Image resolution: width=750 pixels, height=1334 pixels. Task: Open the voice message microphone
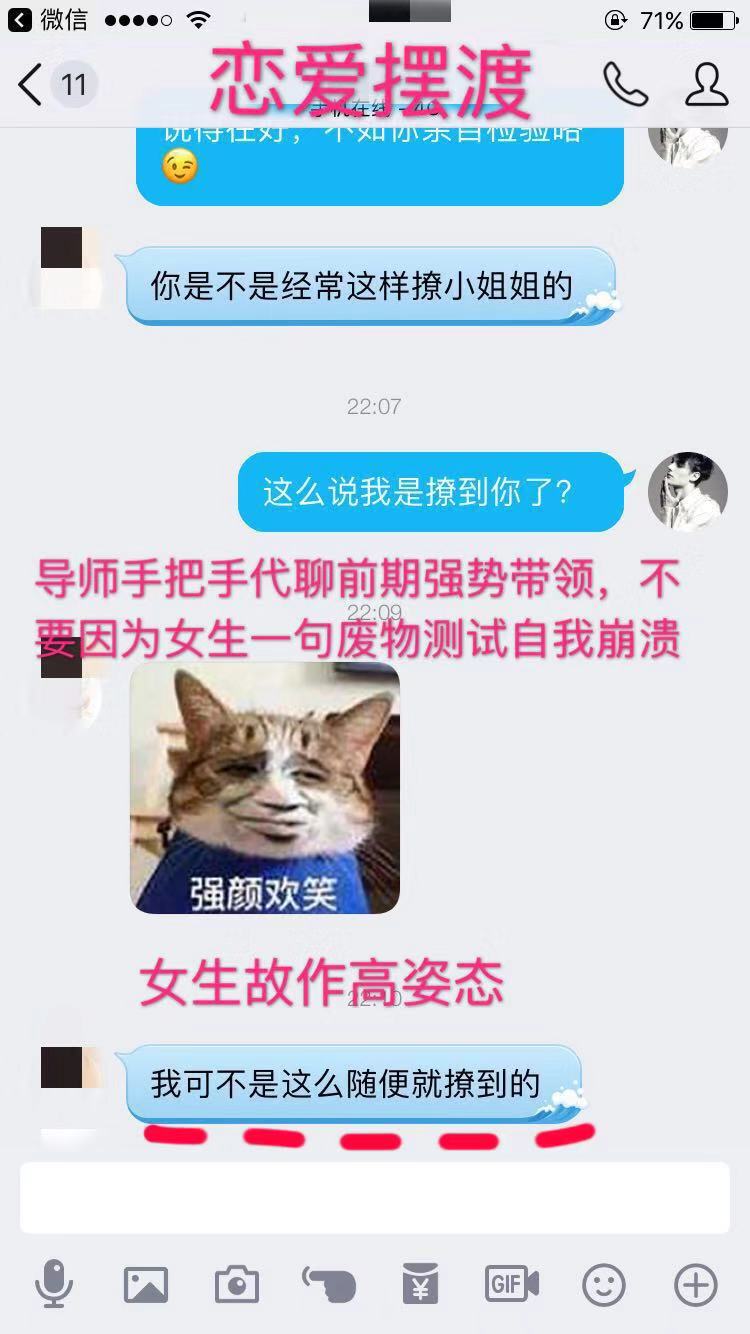click(x=53, y=1284)
